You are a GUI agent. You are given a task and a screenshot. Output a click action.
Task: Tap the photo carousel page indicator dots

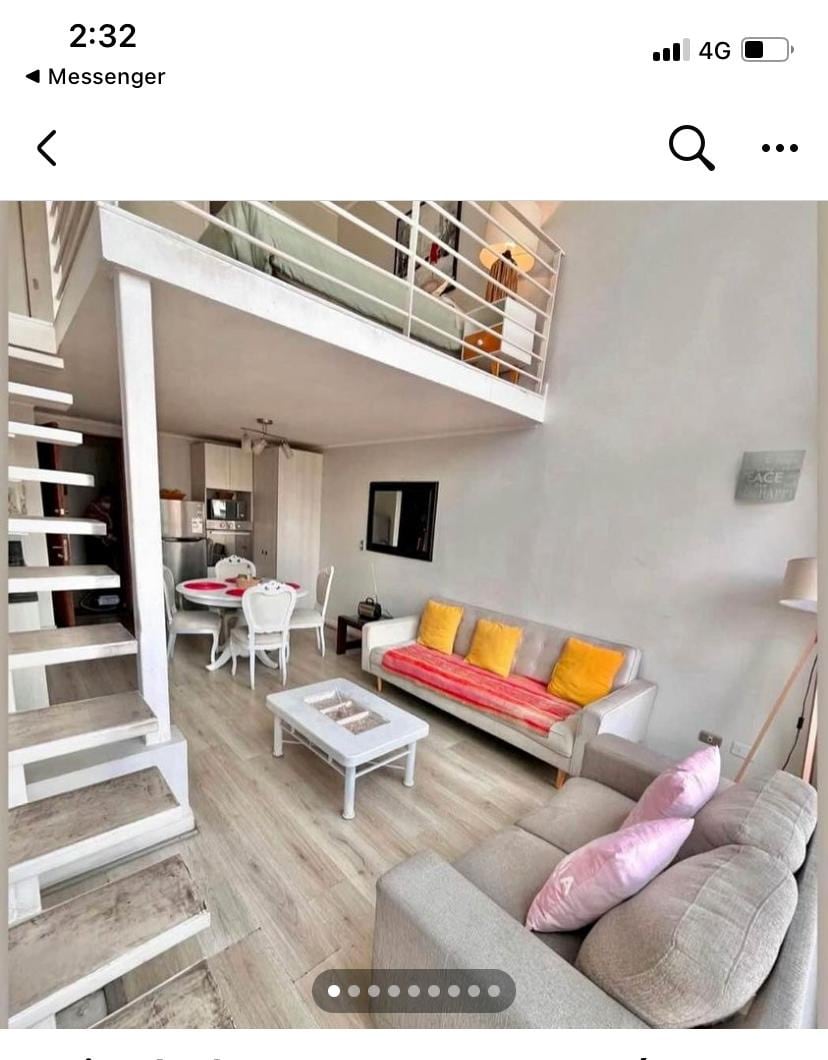(x=414, y=991)
